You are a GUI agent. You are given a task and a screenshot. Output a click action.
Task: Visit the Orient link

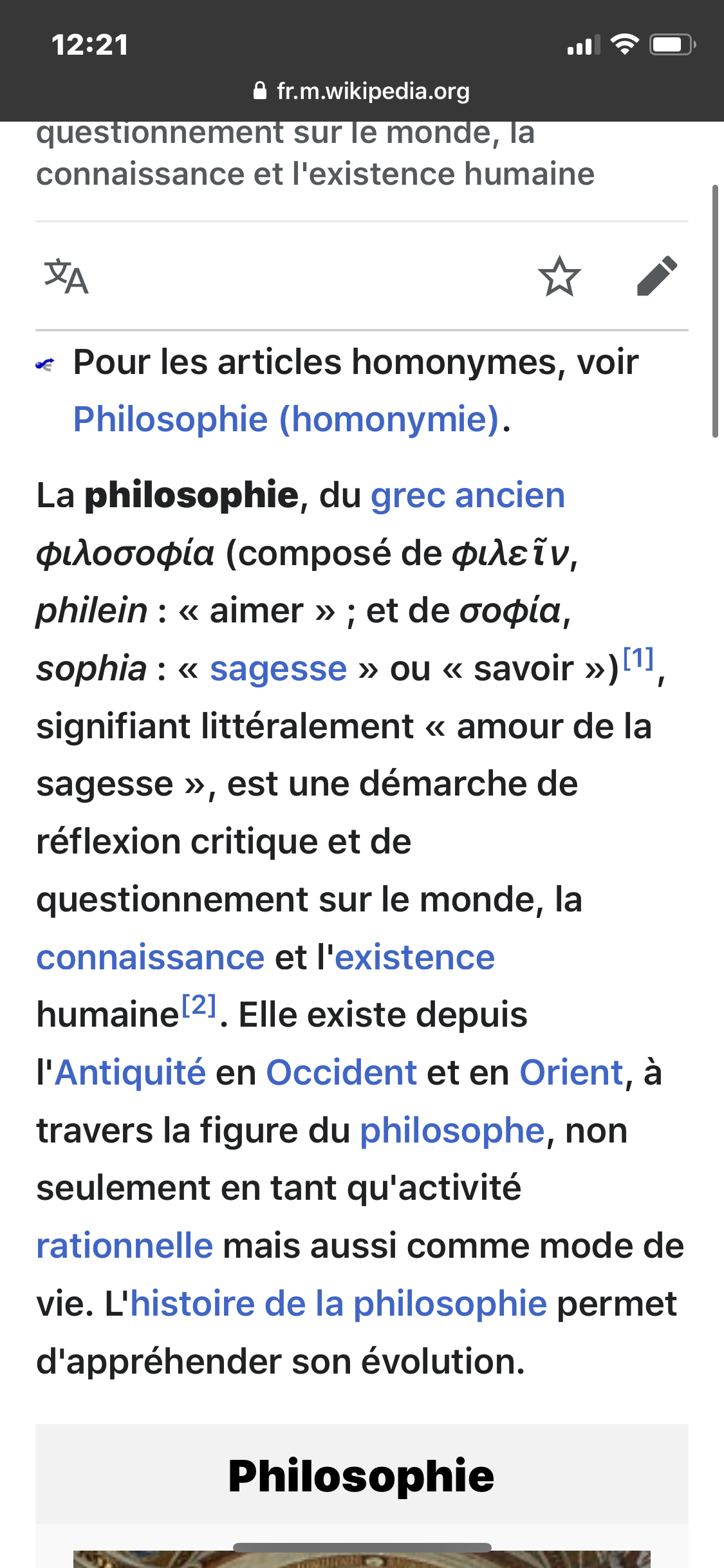pyautogui.click(x=571, y=1073)
